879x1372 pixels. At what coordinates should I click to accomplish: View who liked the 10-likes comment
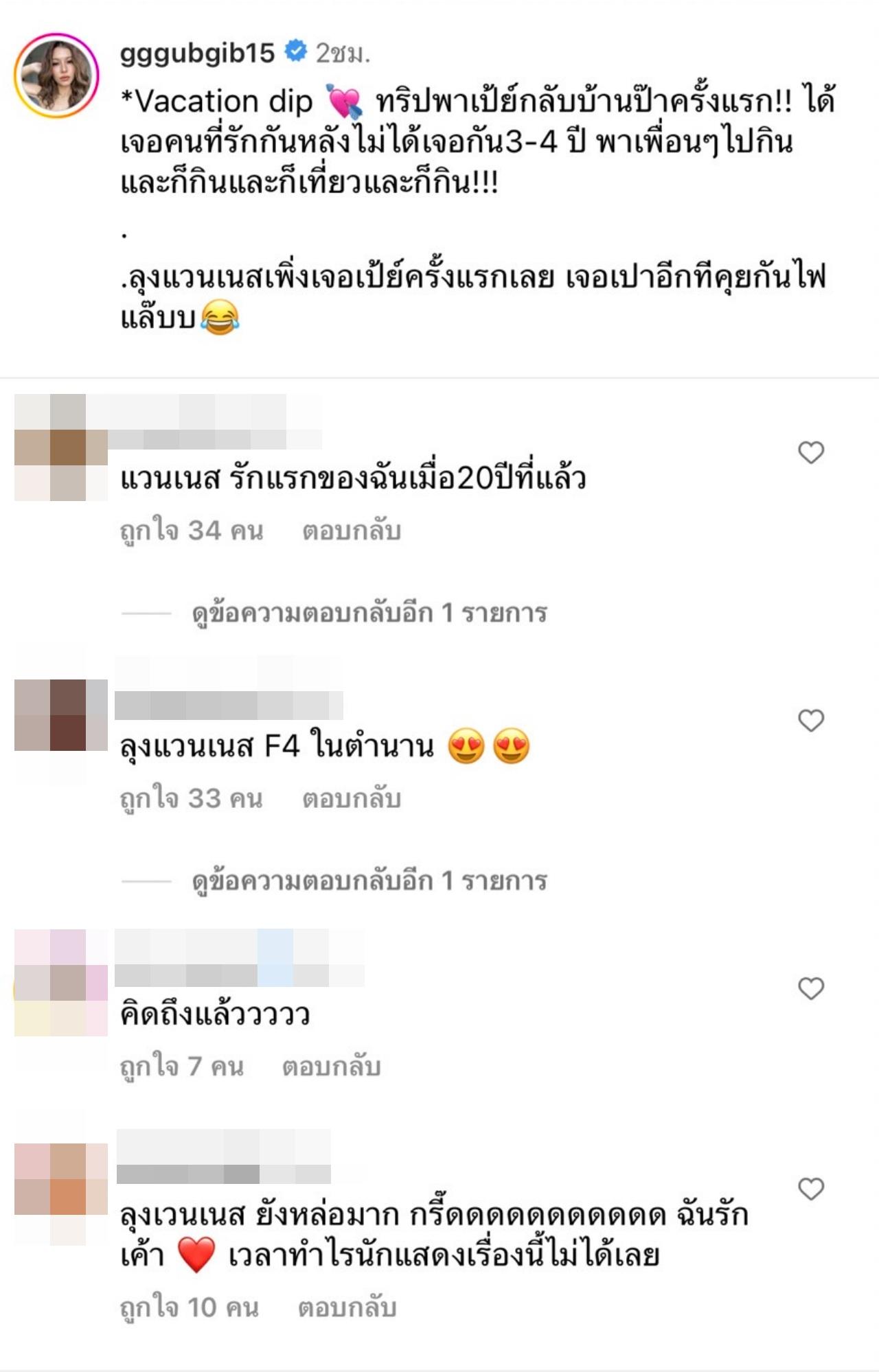point(189,1307)
